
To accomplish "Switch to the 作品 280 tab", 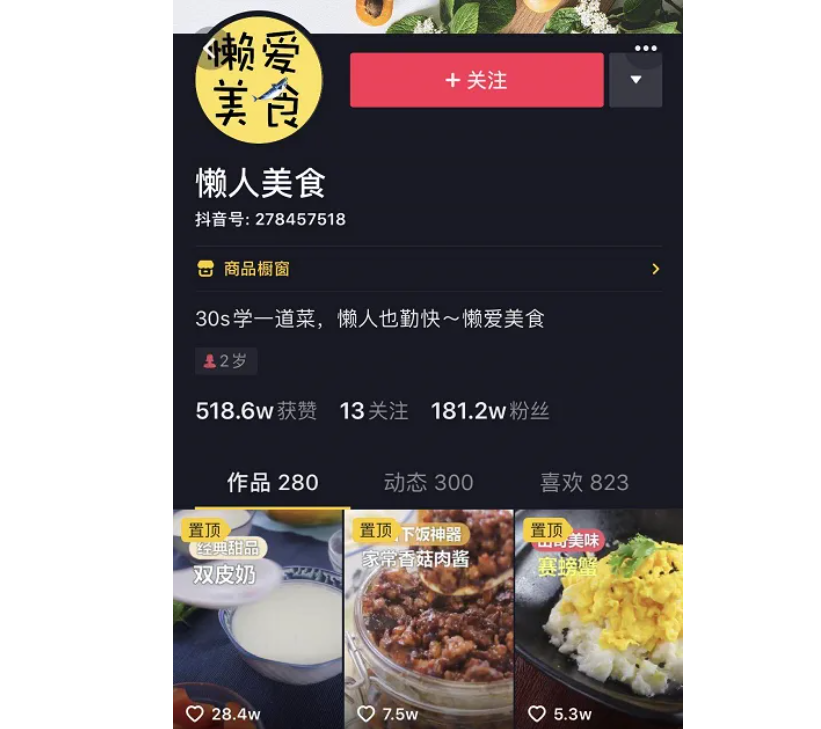I will [x=272, y=483].
